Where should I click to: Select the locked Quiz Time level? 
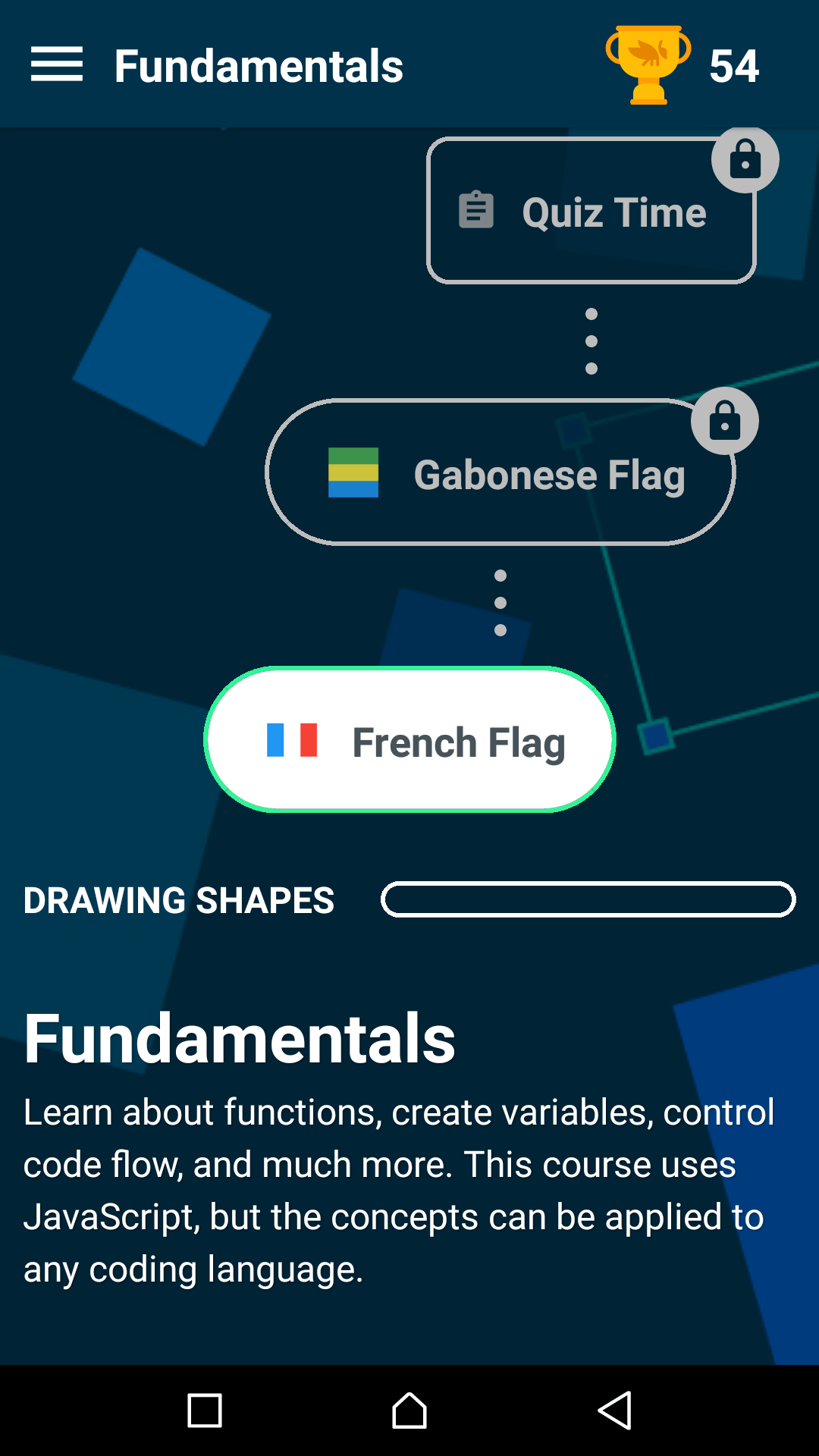[x=591, y=210]
